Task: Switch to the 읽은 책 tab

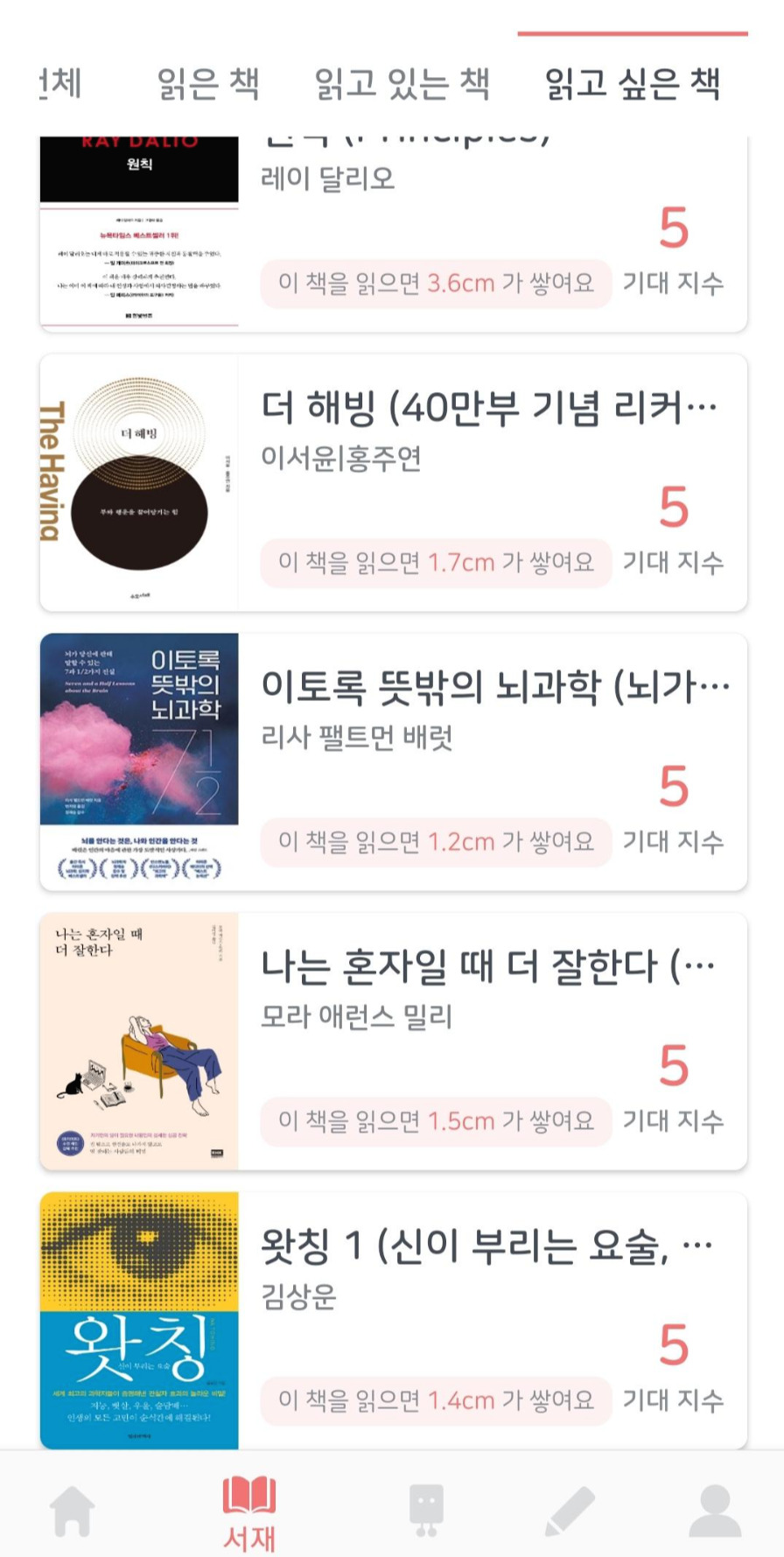Action: click(x=208, y=84)
